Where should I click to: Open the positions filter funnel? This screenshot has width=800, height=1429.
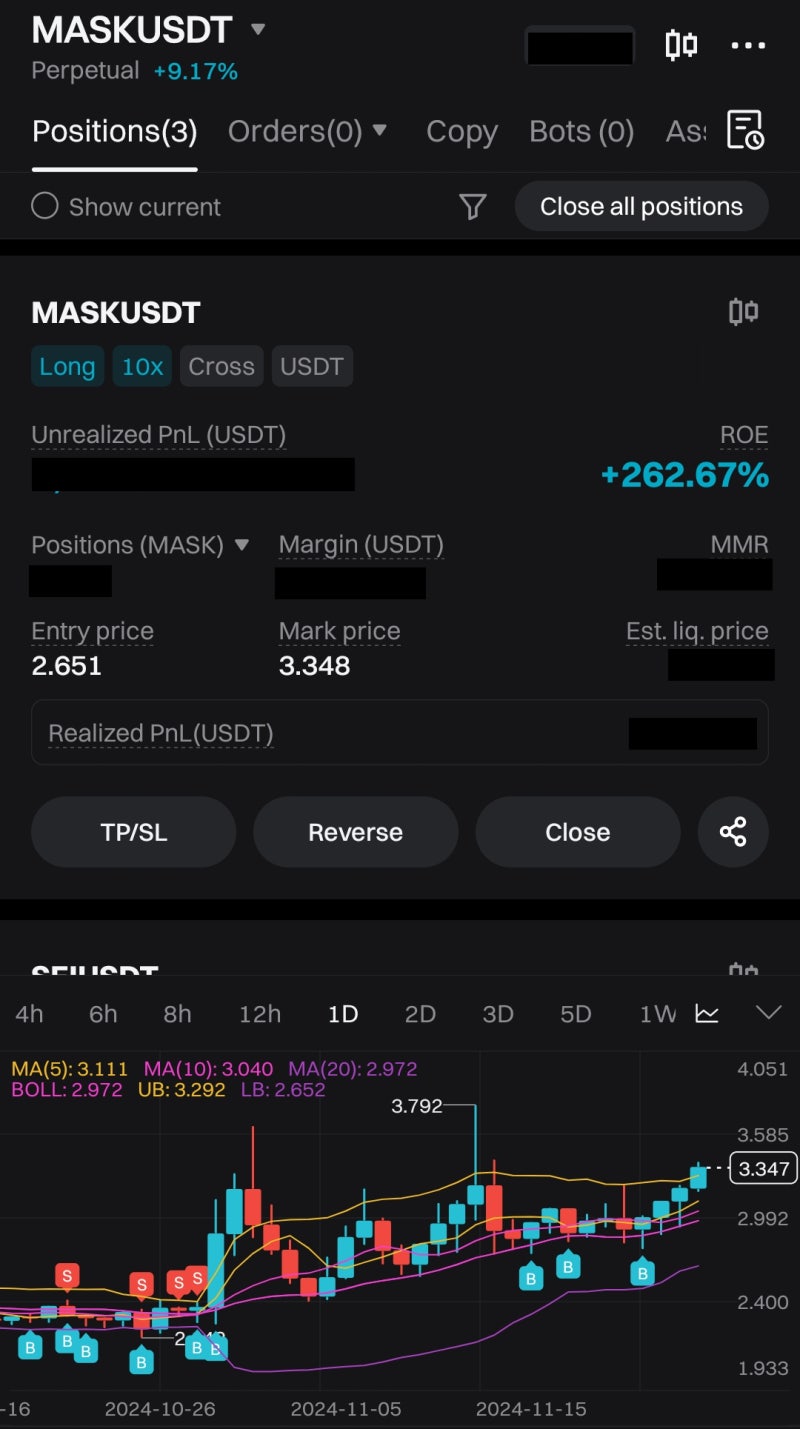[472, 207]
